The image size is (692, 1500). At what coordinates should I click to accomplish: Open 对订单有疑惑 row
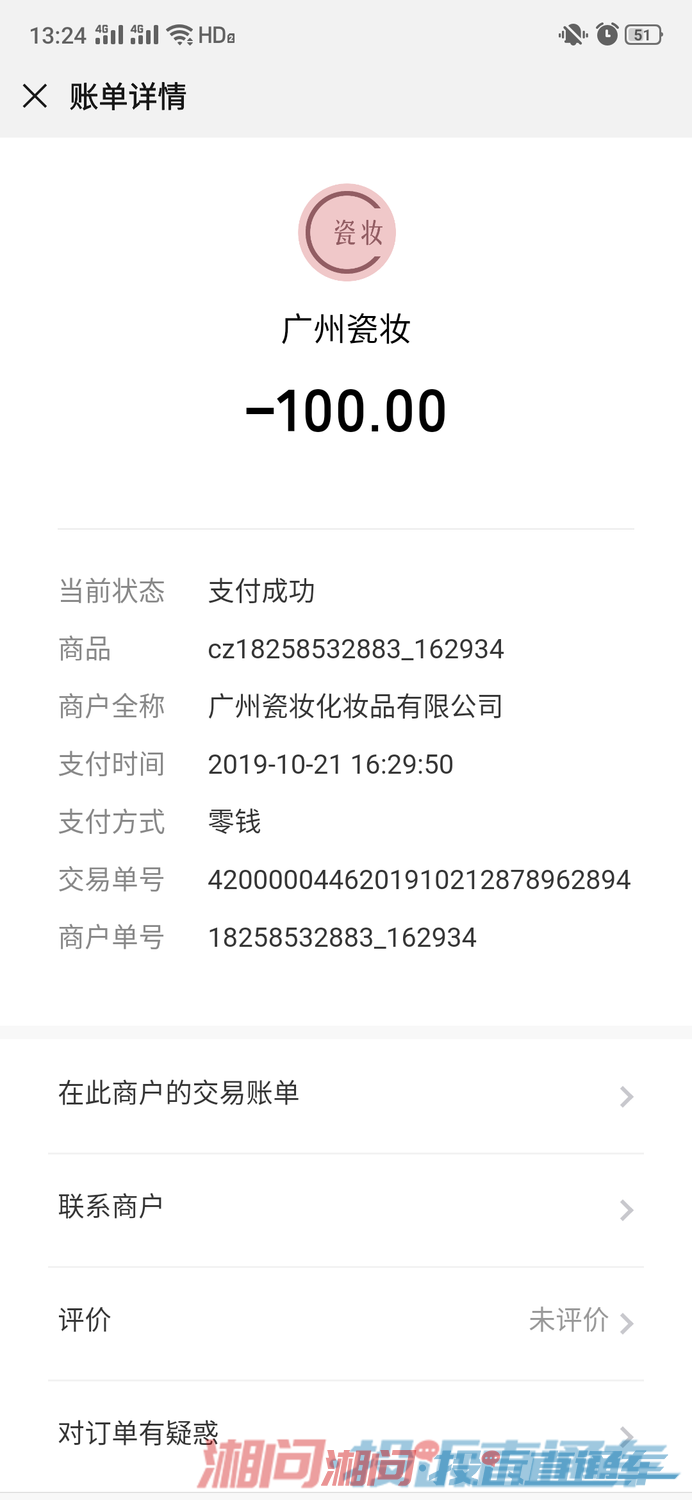coord(346,1436)
